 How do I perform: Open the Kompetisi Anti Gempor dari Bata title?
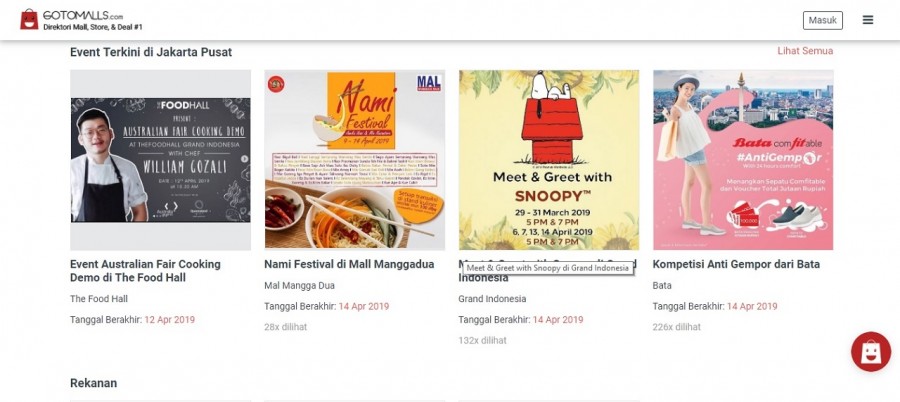click(736, 264)
